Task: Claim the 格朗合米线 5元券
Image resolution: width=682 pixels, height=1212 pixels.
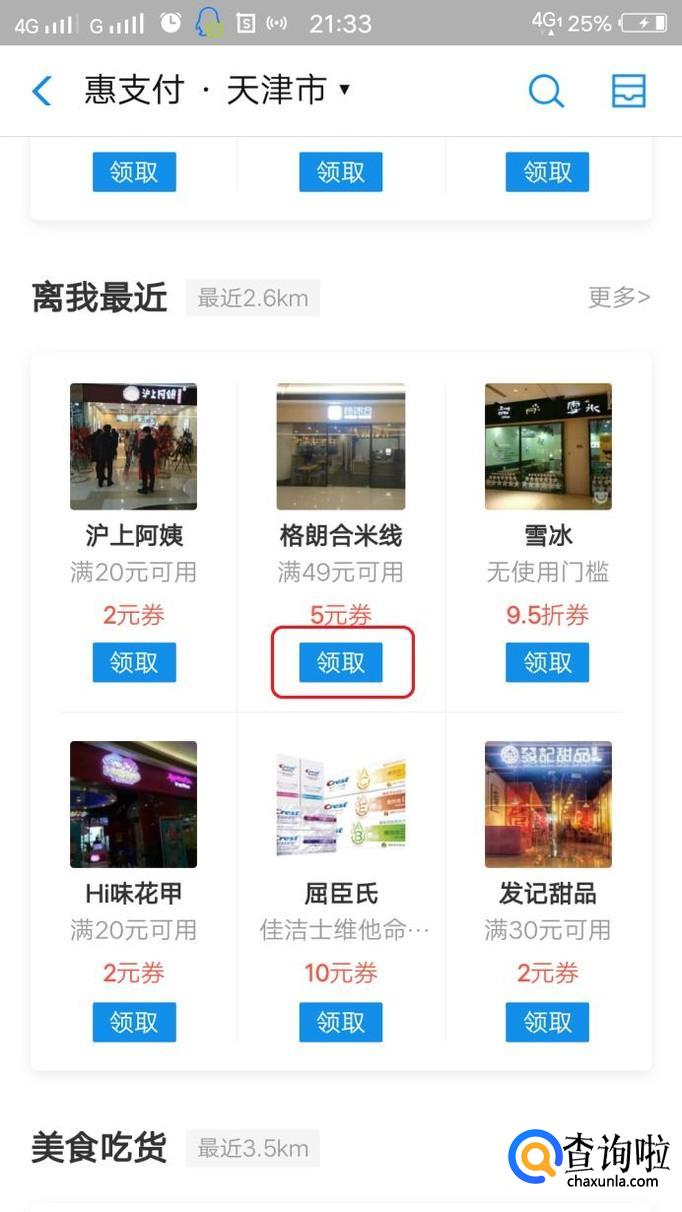Action: (x=341, y=662)
